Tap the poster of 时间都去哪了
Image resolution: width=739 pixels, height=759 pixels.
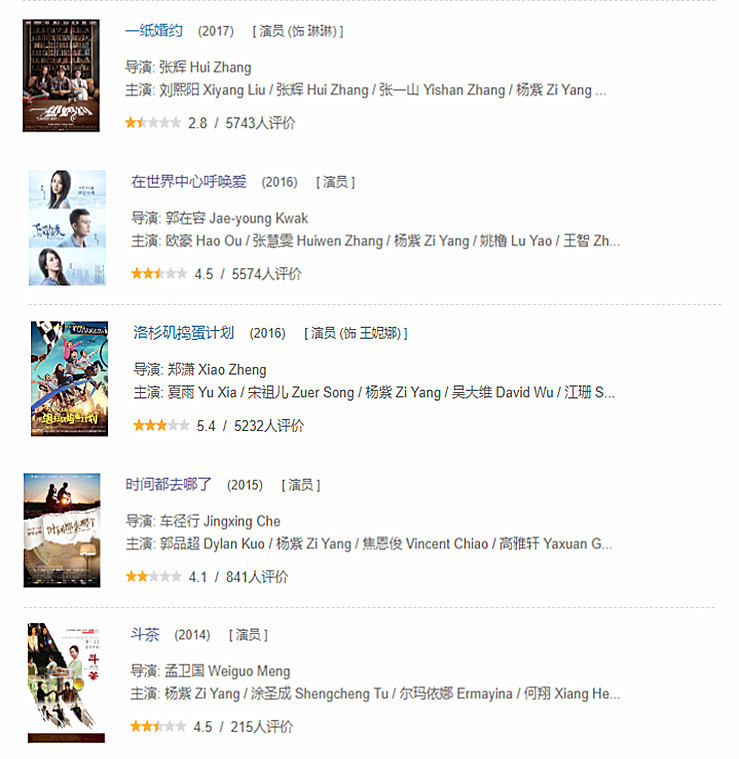coord(62,530)
